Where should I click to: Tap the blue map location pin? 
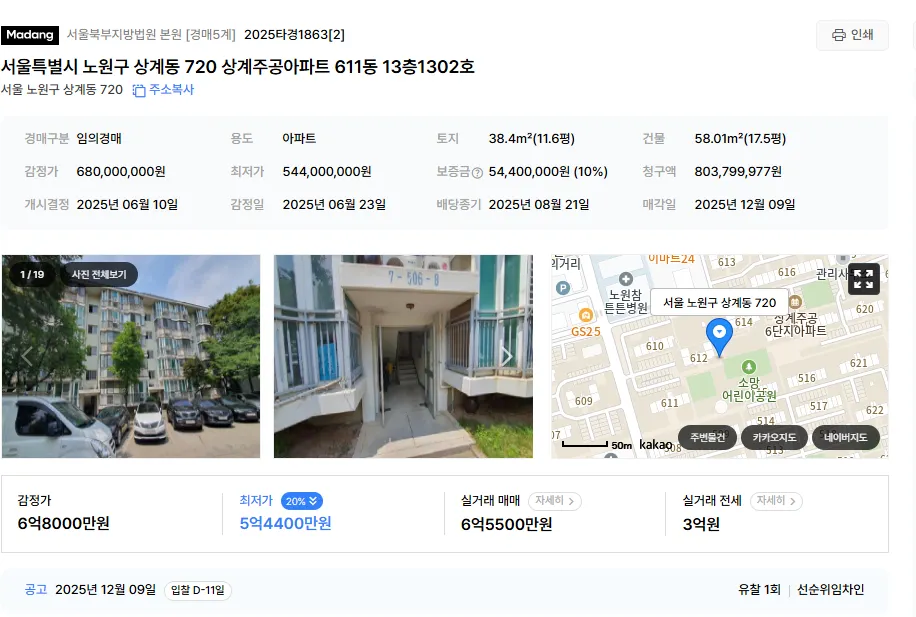click(x=719, y=333)
